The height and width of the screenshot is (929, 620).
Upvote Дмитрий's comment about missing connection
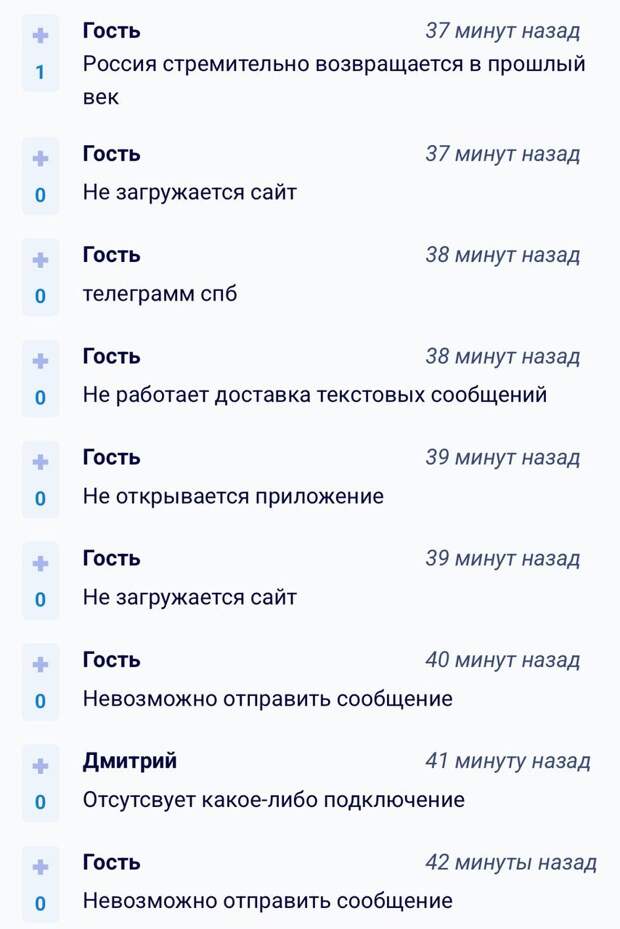tap(40, 766)
